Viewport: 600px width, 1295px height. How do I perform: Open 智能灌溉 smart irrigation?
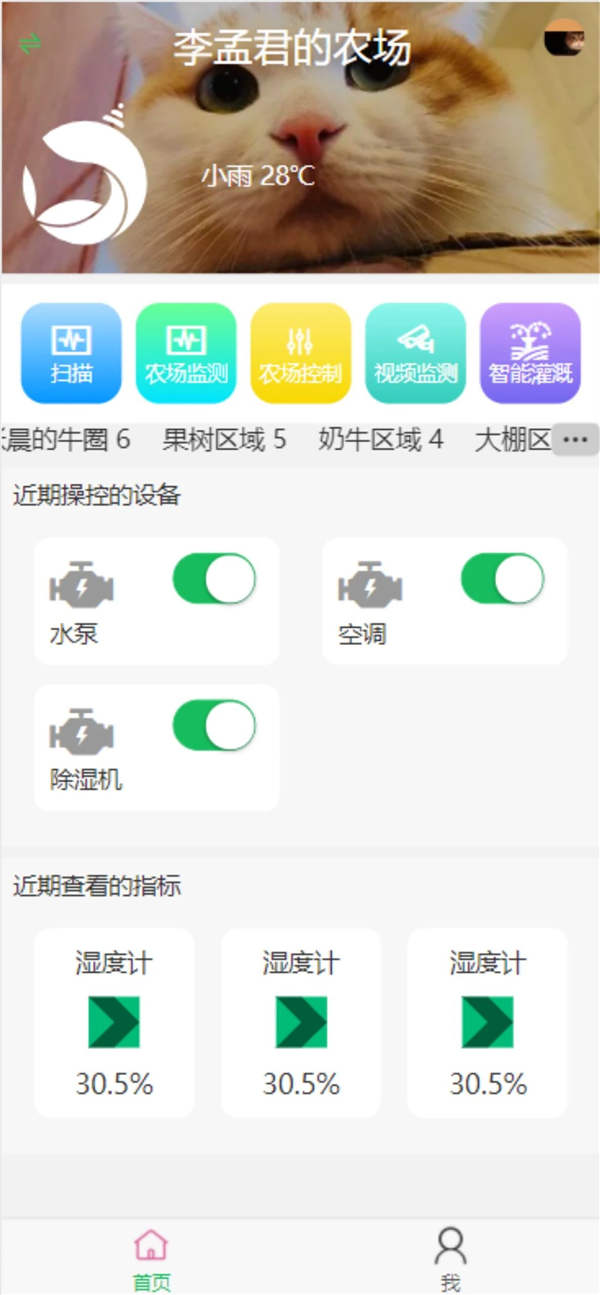(x=530, y=353)
